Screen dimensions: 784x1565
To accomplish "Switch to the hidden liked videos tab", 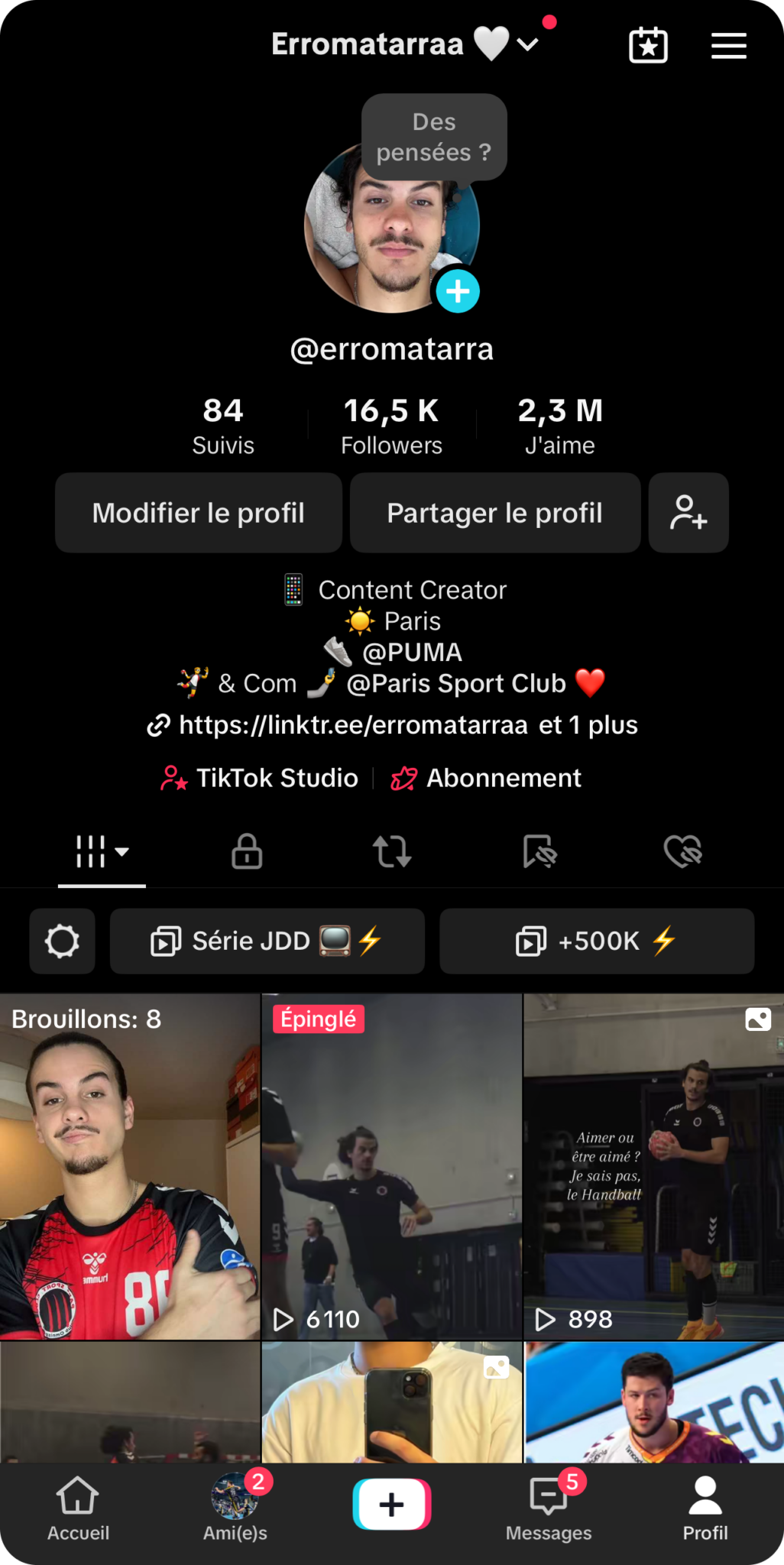I will 682,851.
